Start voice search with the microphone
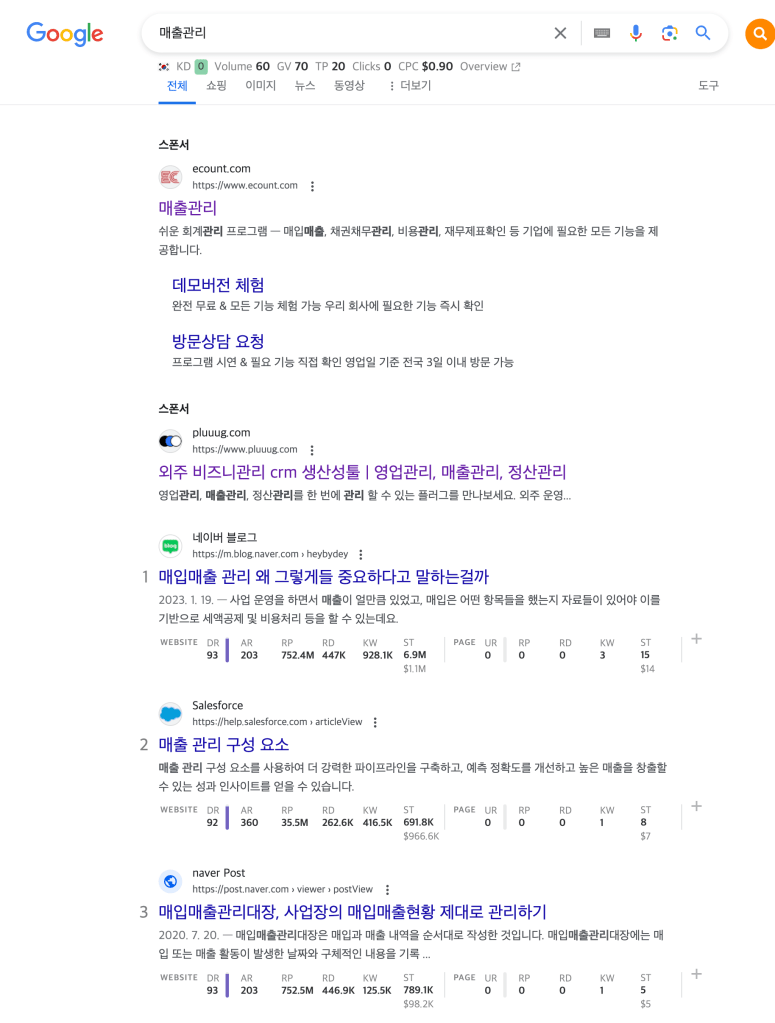The height and width of the screenshot is (1023, 775). point(635,33)
